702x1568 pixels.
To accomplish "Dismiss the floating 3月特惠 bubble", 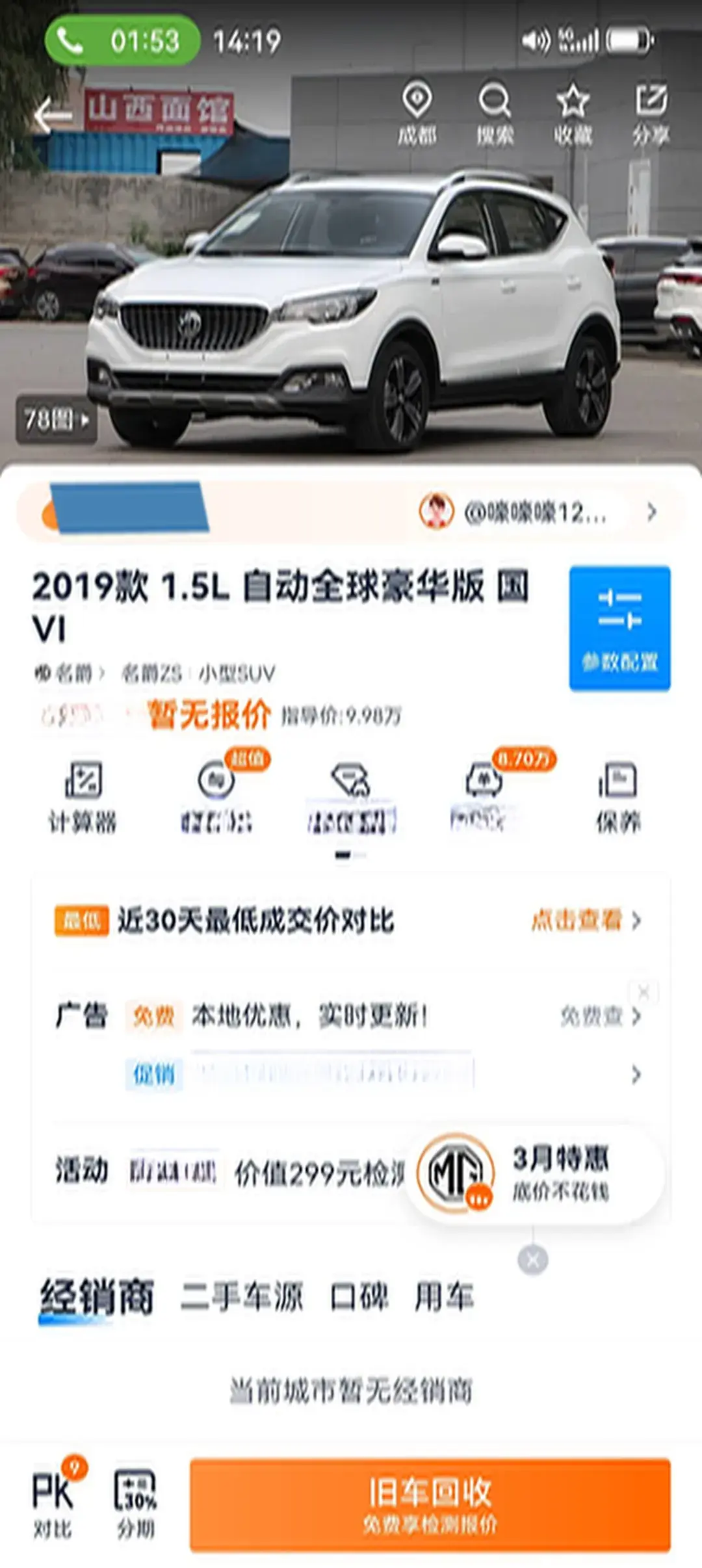I will click(533, 1260).
